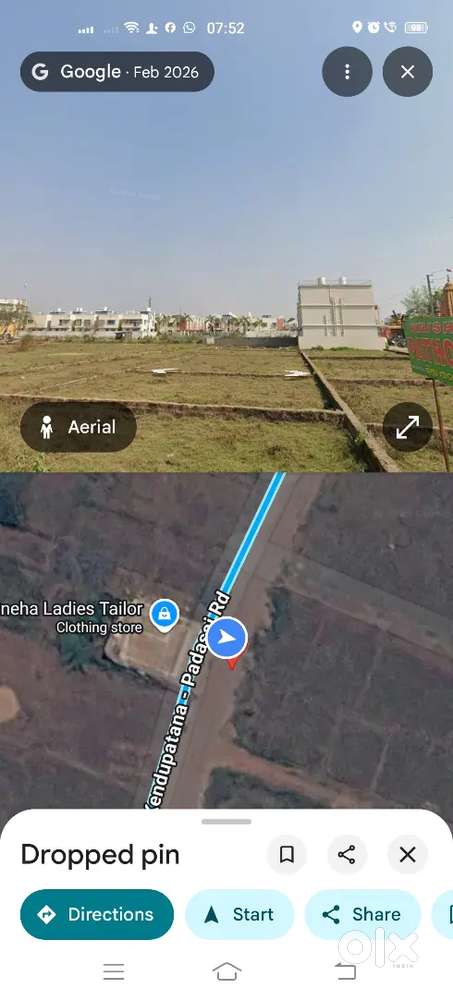The image size is (453, 998).
Task: Start navigation to the pin
Action: coord(239,915)
